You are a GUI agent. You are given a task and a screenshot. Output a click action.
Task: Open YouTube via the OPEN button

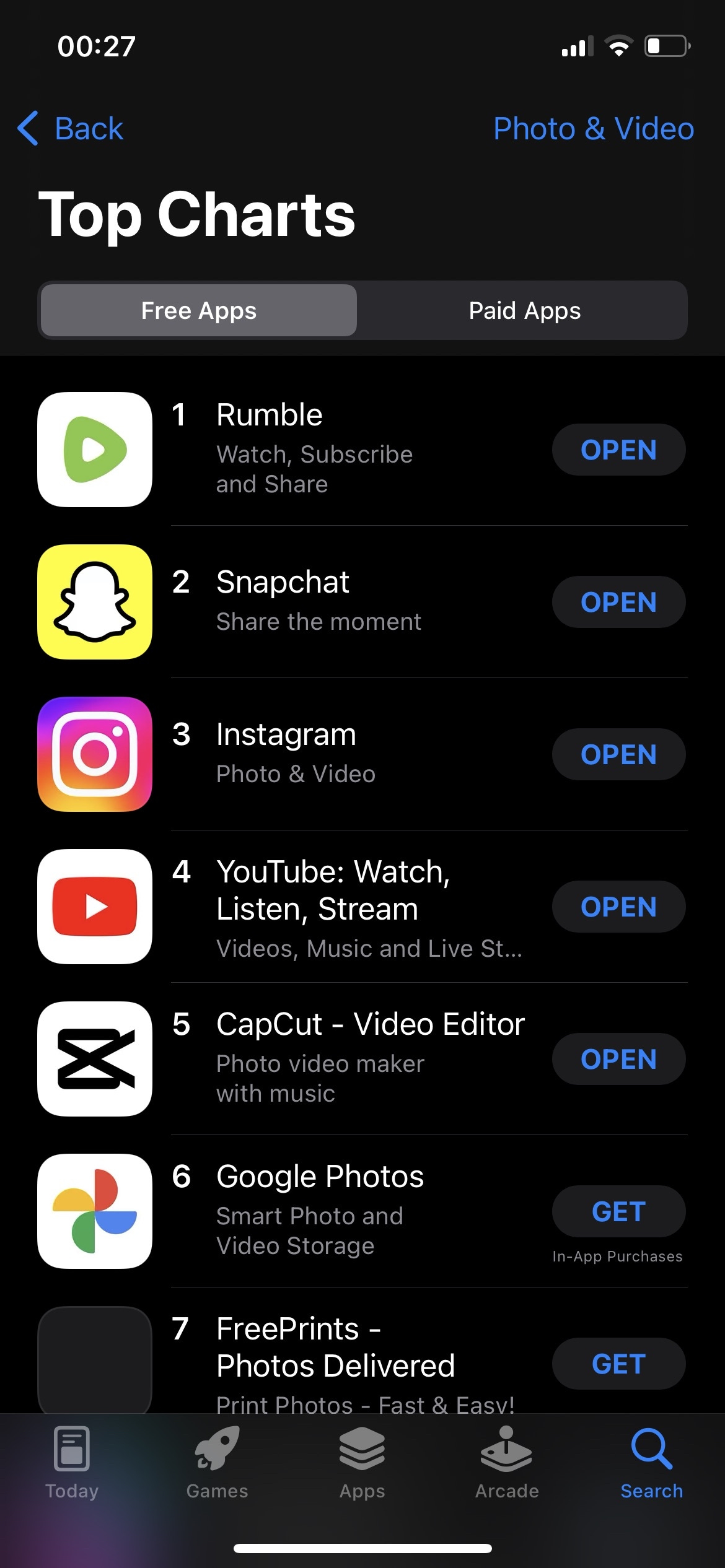(x=618, y=907)
